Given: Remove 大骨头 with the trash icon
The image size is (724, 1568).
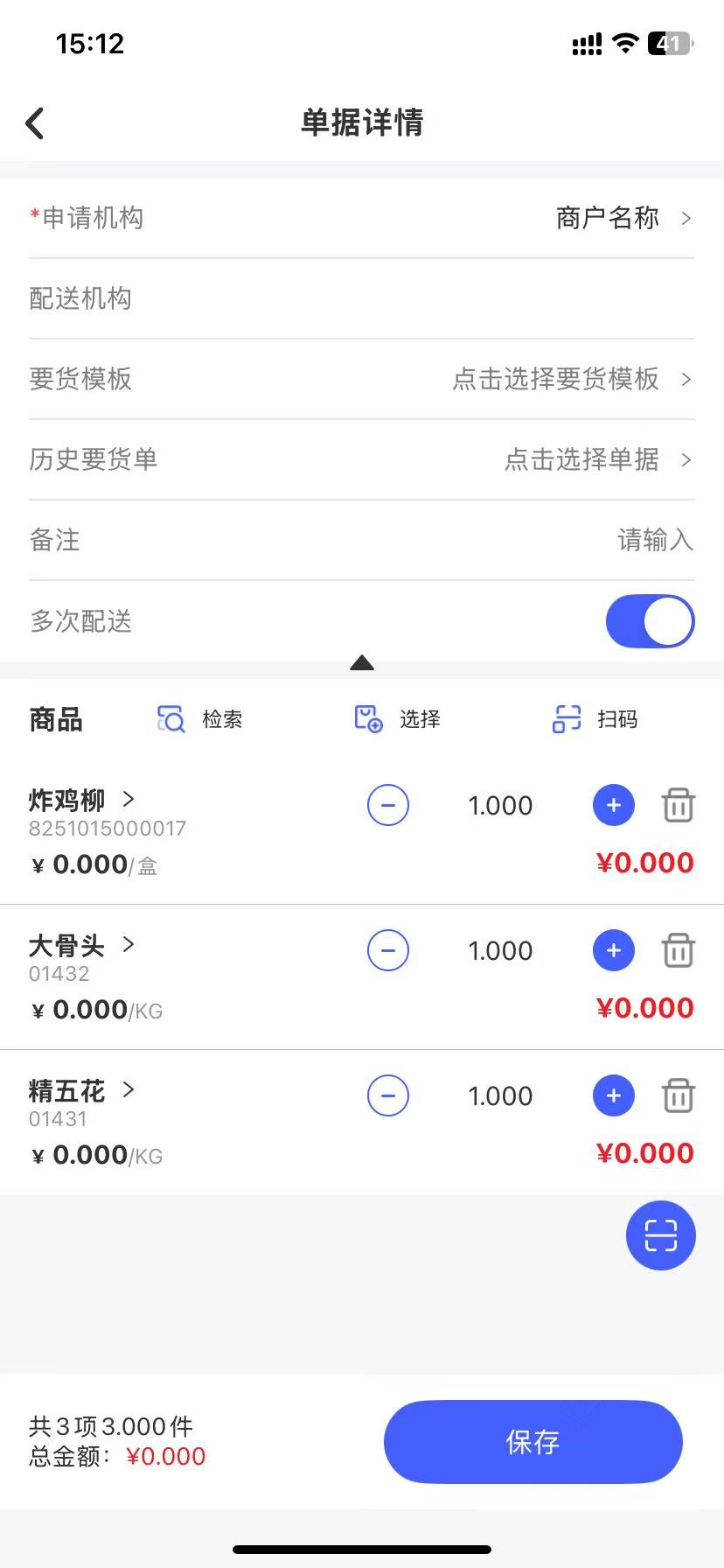Looking at the screenshot, I should click(678, 950).
